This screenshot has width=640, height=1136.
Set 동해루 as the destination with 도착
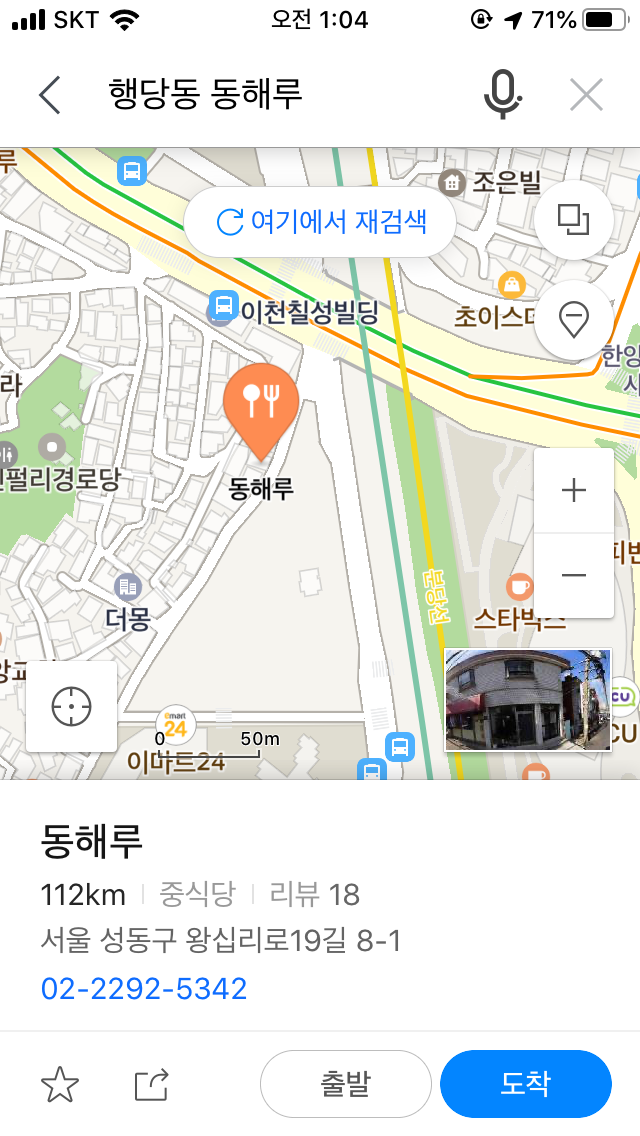tap(525, 1085)
